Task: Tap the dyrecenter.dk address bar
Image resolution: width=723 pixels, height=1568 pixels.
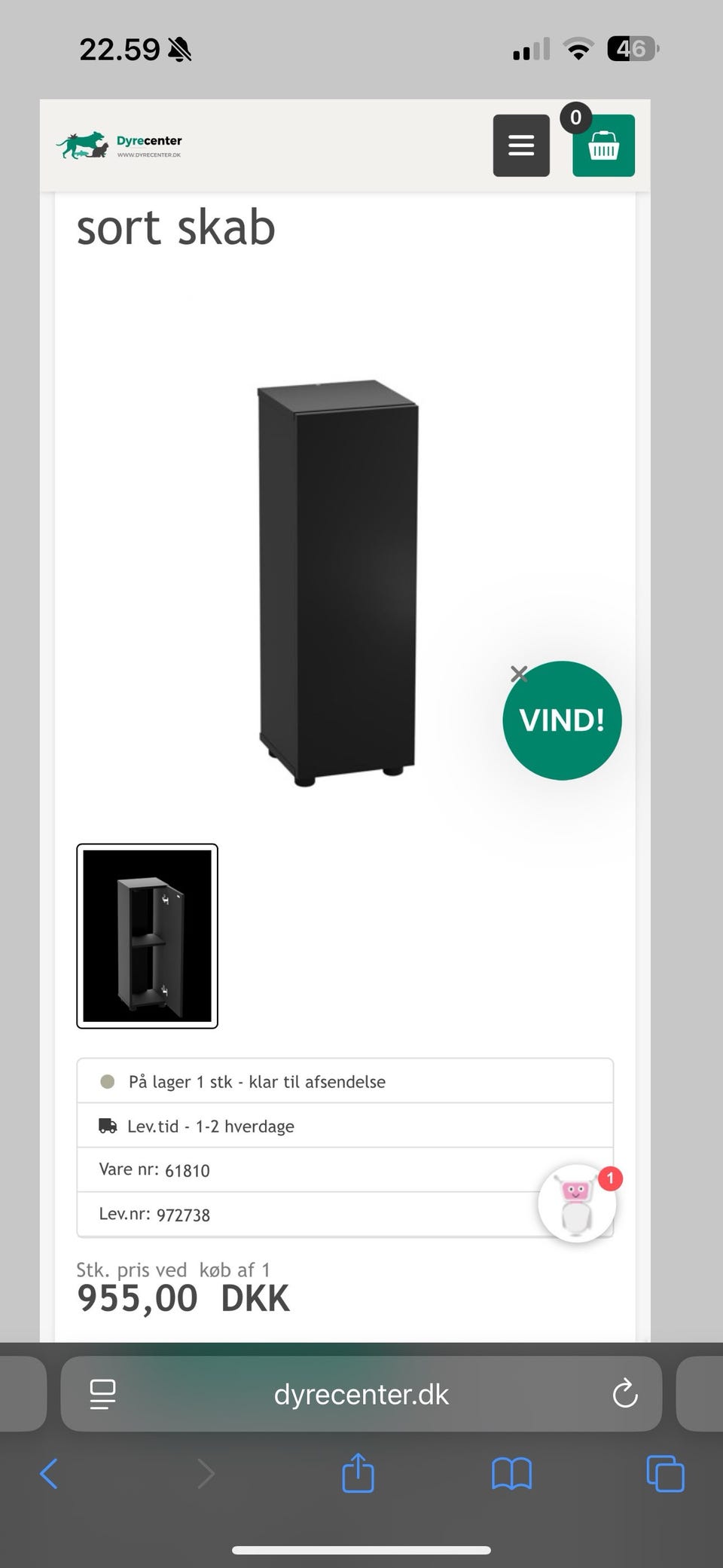Action: click(x=361, y=1394)
